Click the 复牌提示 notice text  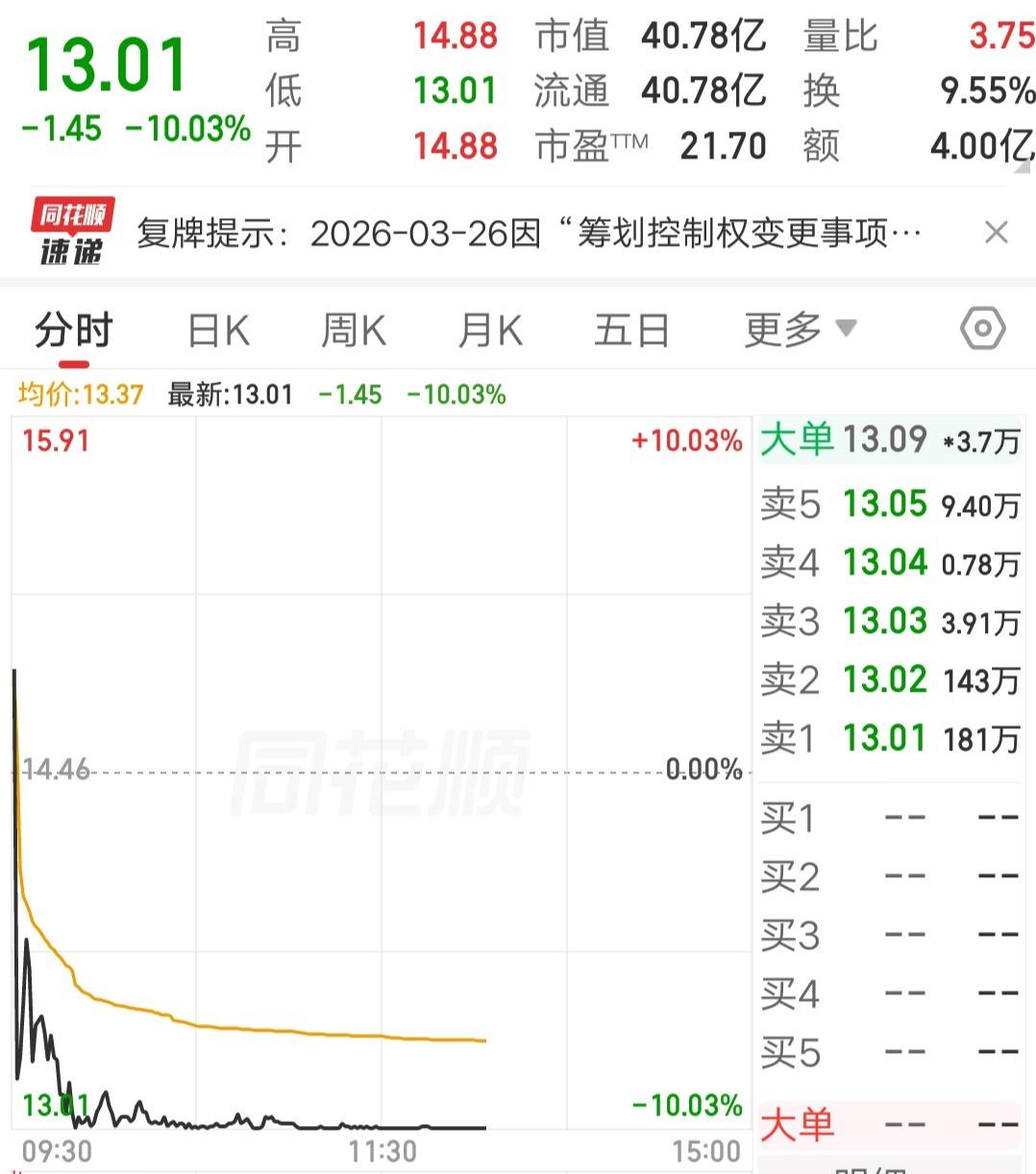pos(529,232)
